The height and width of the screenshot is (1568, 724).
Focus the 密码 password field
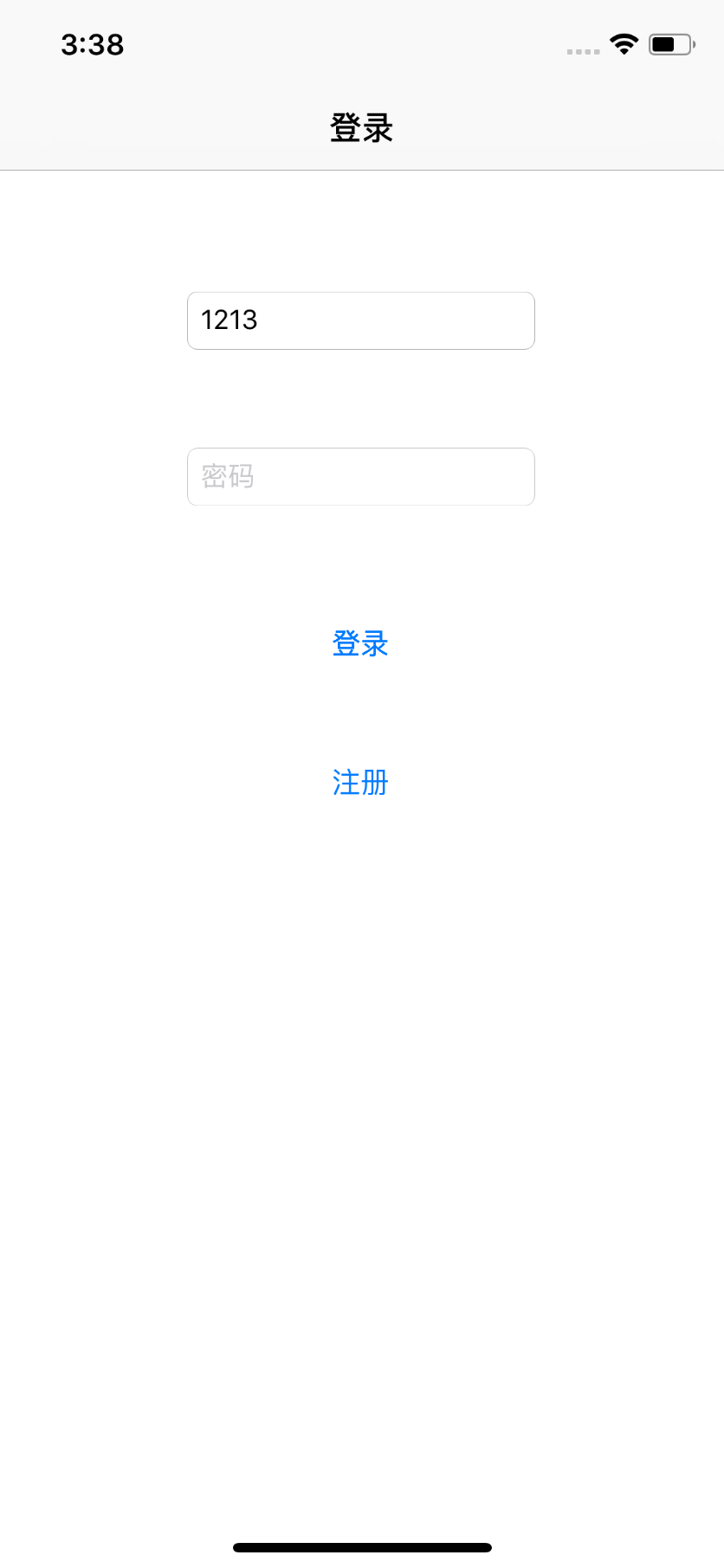[360, 476]
